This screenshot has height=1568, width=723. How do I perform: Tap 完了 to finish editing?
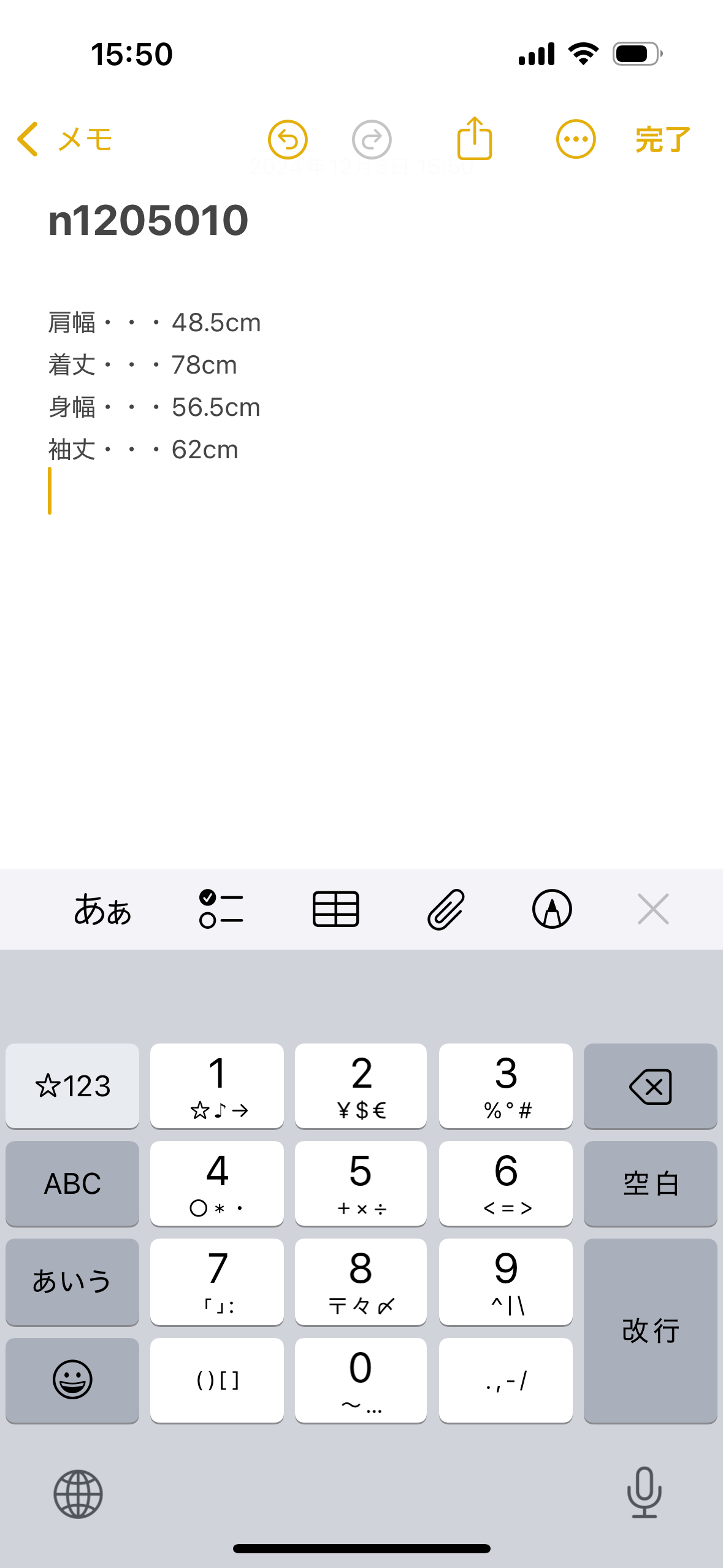pos(662,140)
